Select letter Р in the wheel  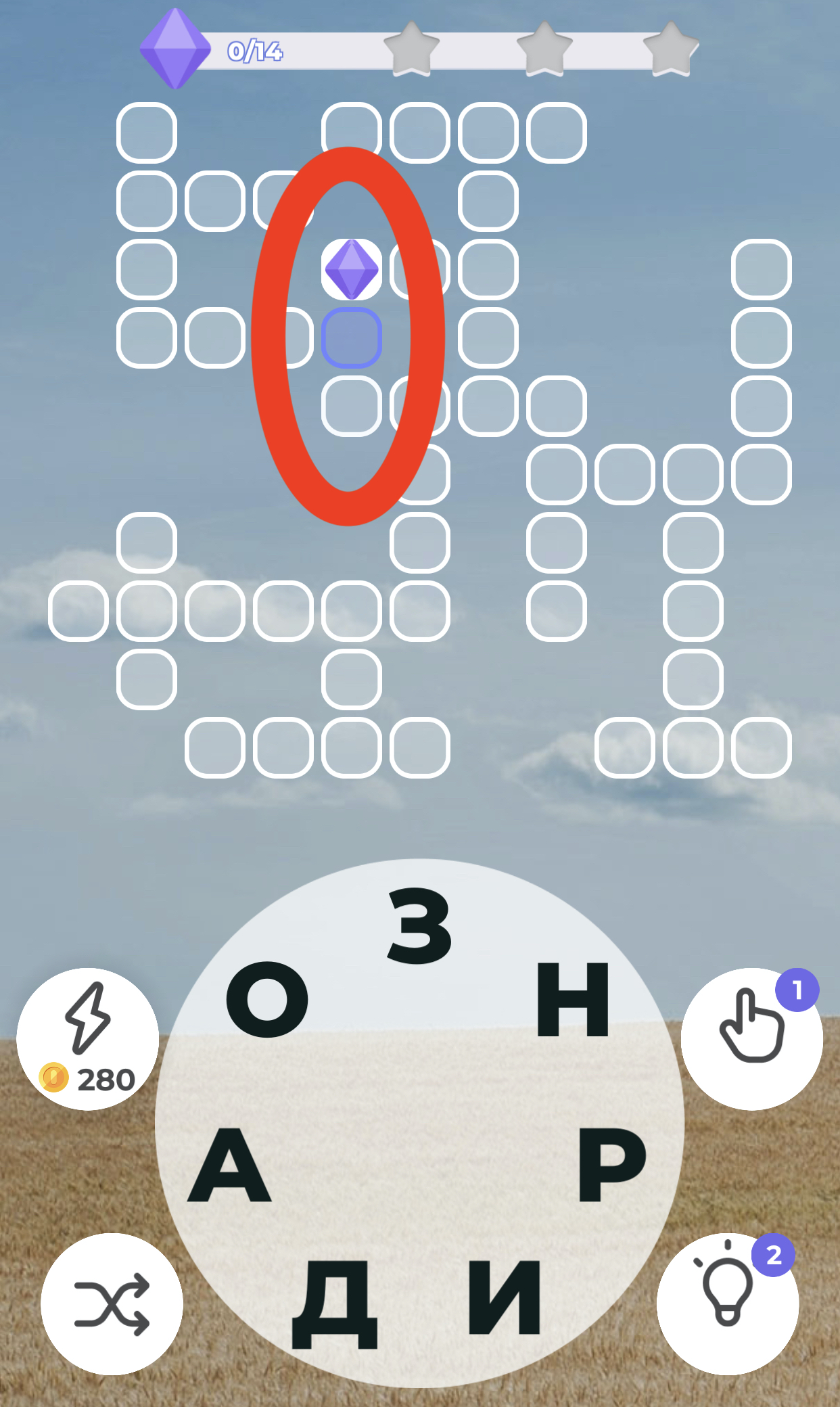coord(611,1165)
